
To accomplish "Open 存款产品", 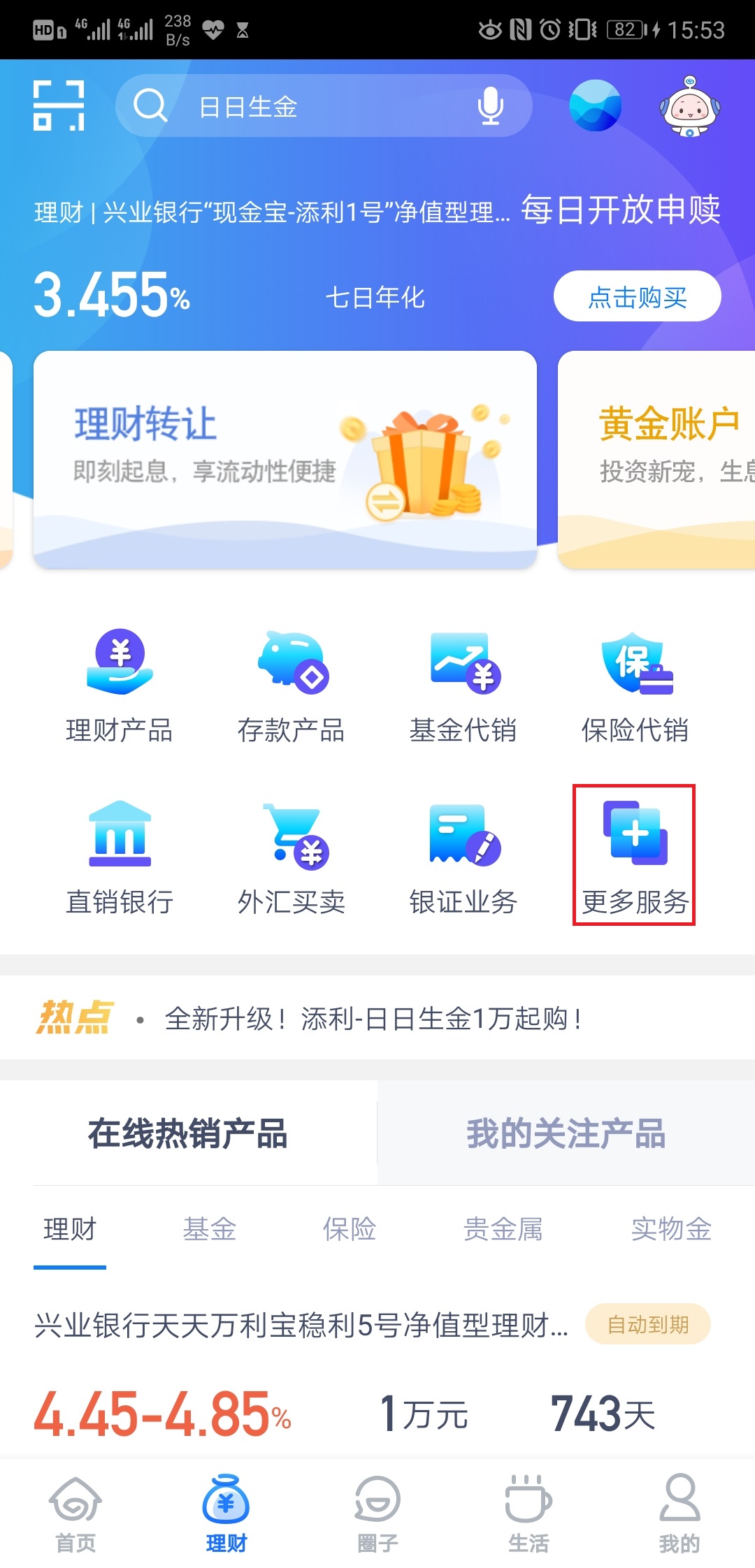I will click(x=292, y=685).
